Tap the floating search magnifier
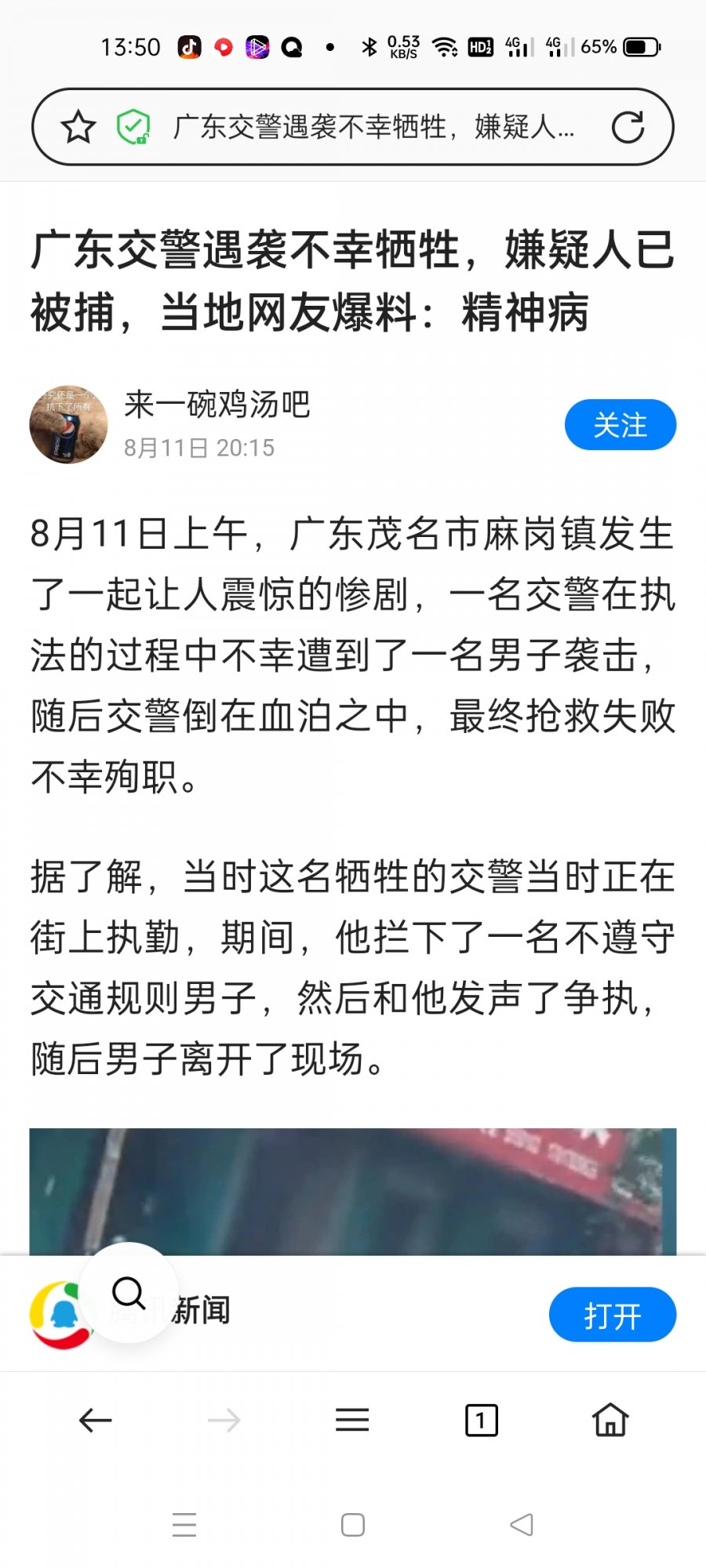Screen dimensions: 706x1568 click(x=129, y=1293)
